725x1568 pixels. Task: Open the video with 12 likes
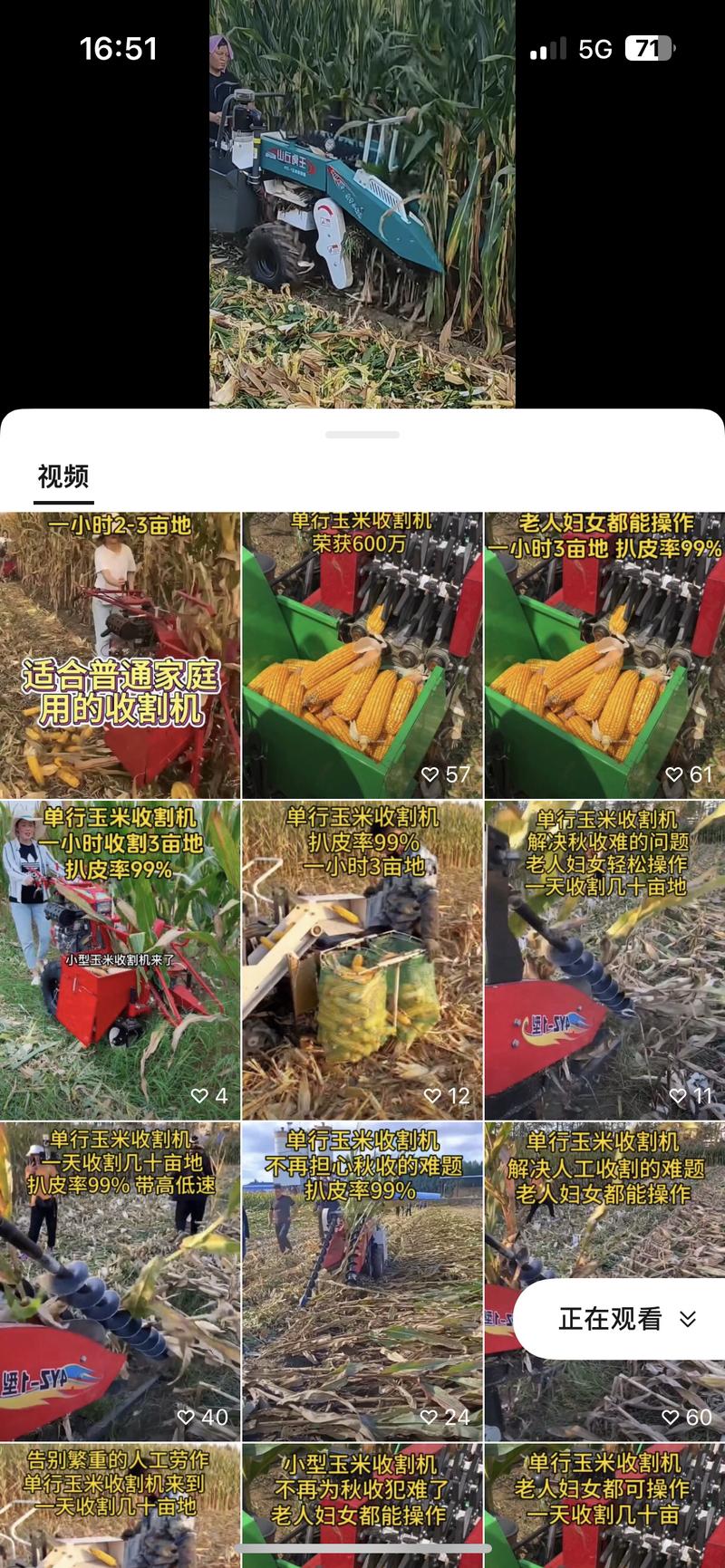pos(362,960)
